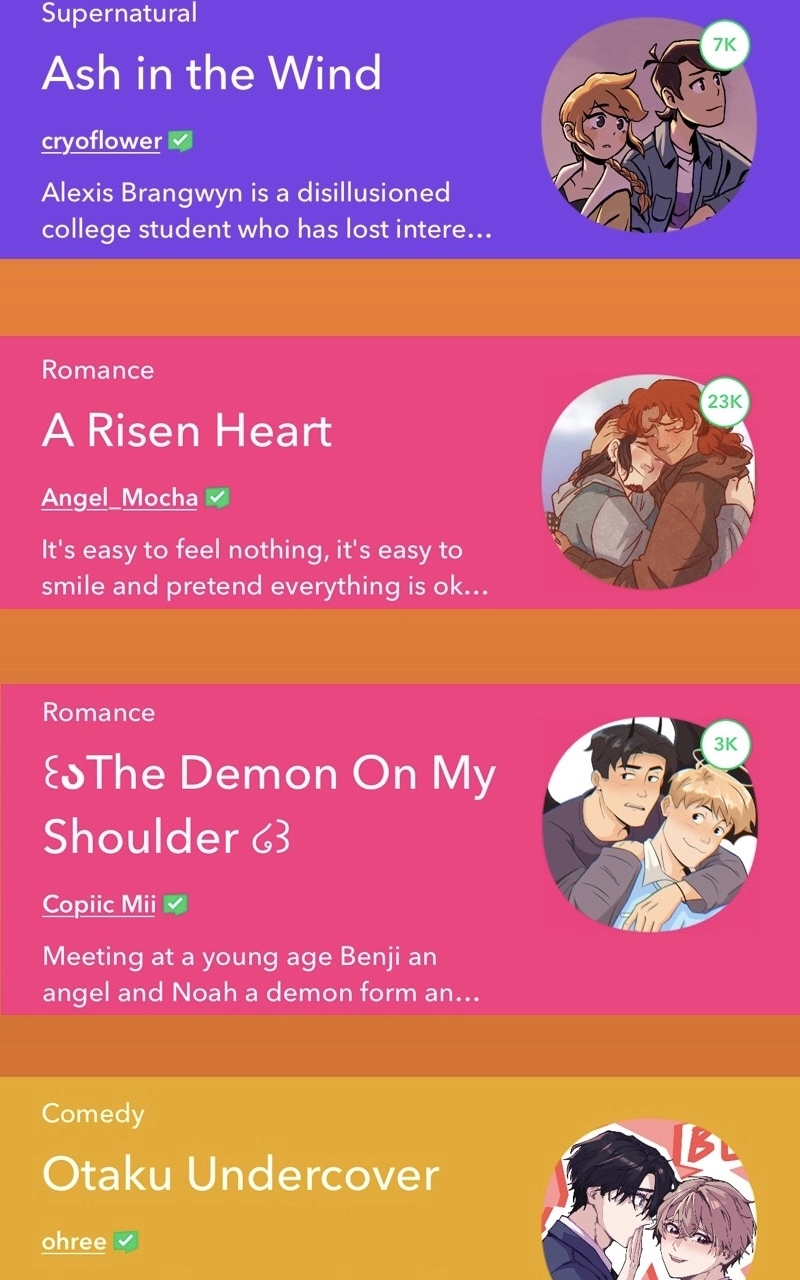Viewport: 800px width, 1280px height.
Task: View Angel_Mocha's creator page
Action: coord(120,497)
